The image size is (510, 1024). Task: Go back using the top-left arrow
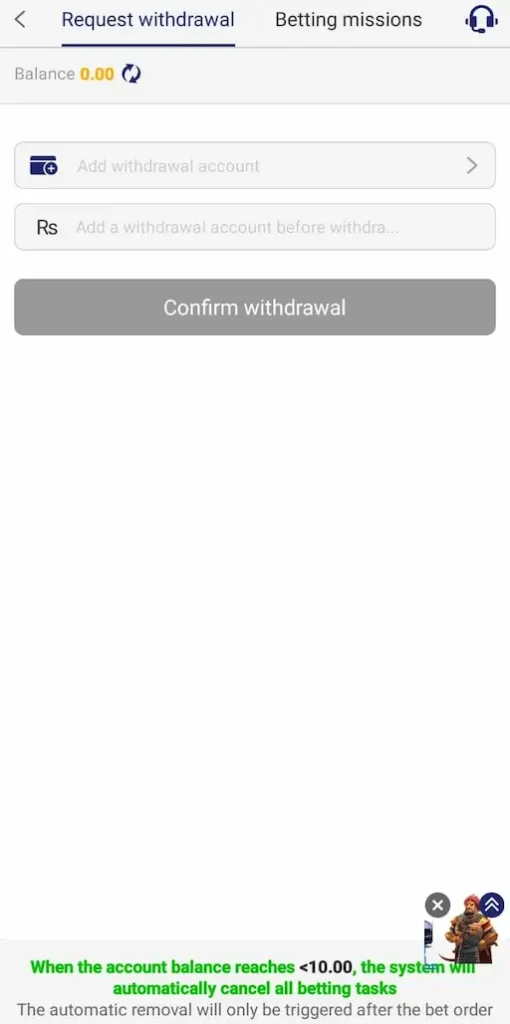(20, 20)
